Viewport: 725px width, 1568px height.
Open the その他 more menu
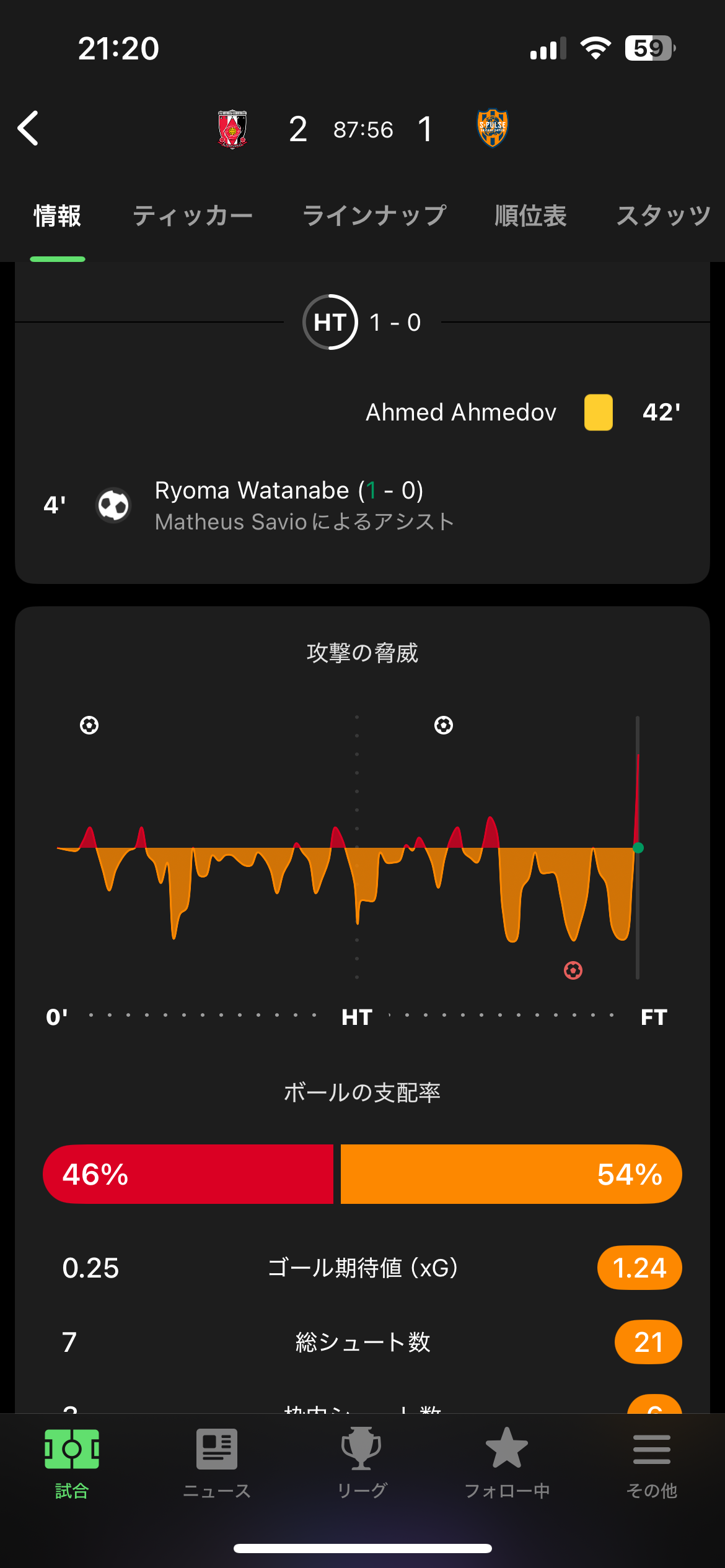651,1463
